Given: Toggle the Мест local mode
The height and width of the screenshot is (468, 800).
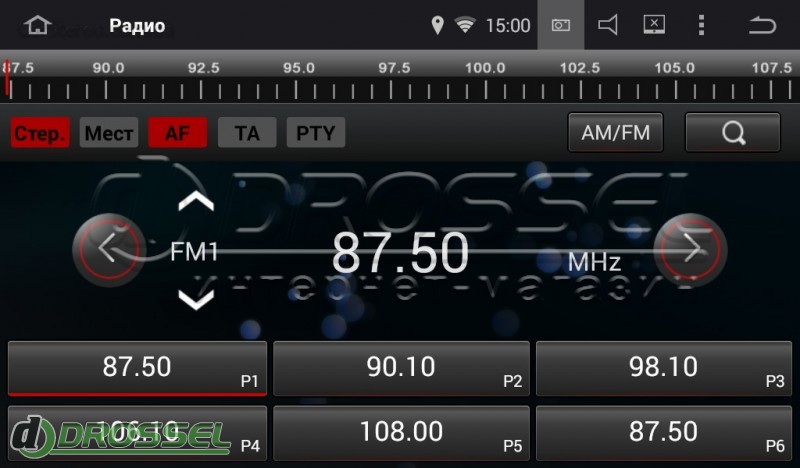Looking at the screenshot, I should click(x=109, y=133).
